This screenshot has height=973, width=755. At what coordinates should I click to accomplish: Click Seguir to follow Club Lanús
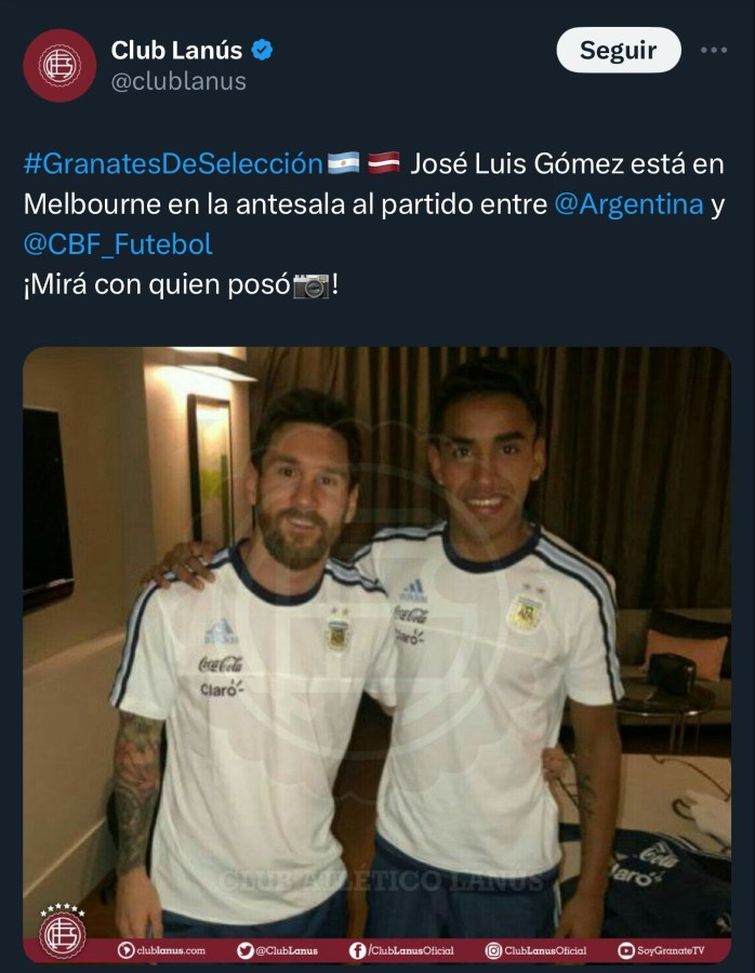[x=618, y=49]
